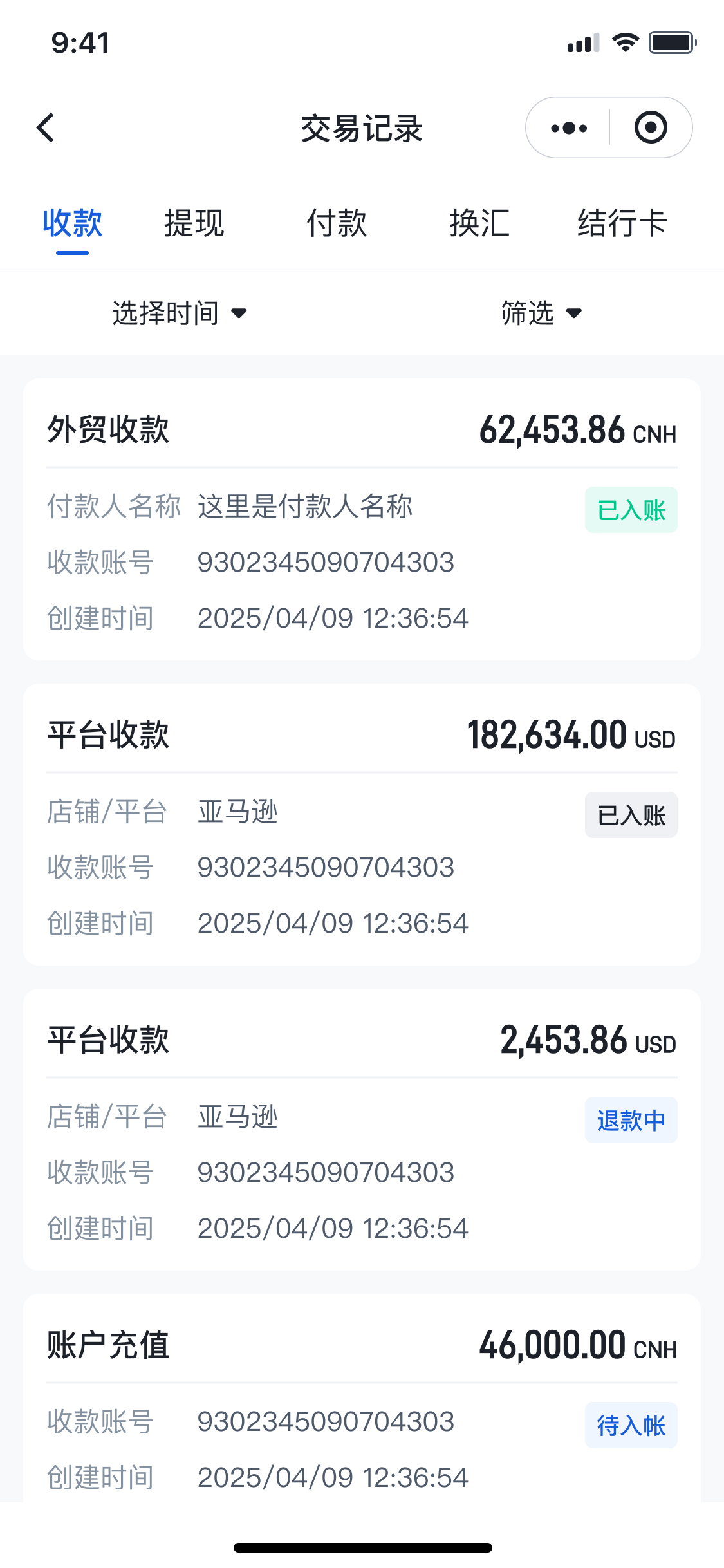Viewport: 724px width, 1568px height.
Task: Open the 平台收款 182,634.00 USD record
Action: pos(362,824)
